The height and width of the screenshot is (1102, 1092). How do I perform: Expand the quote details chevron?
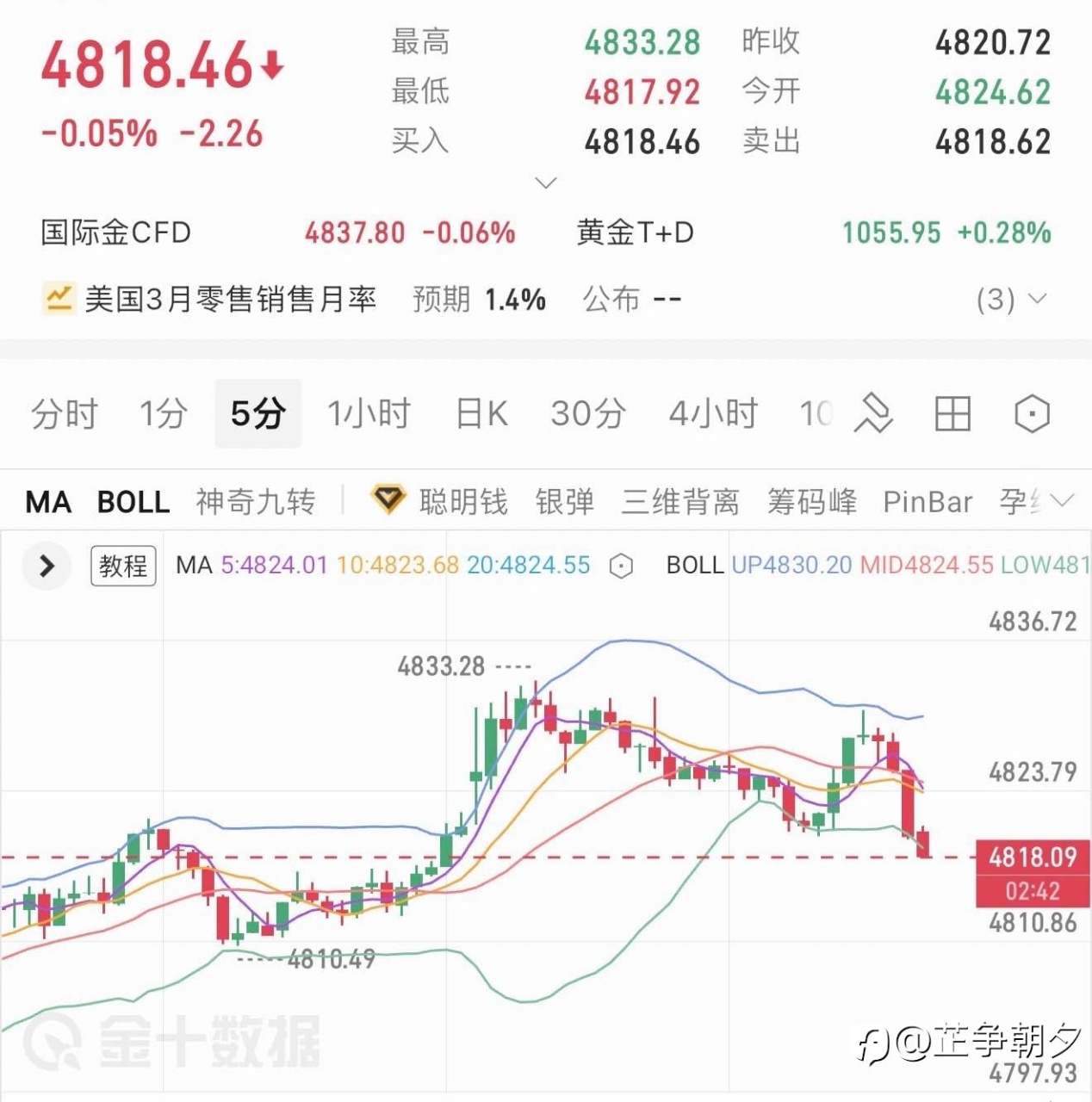tap(546, 183)
